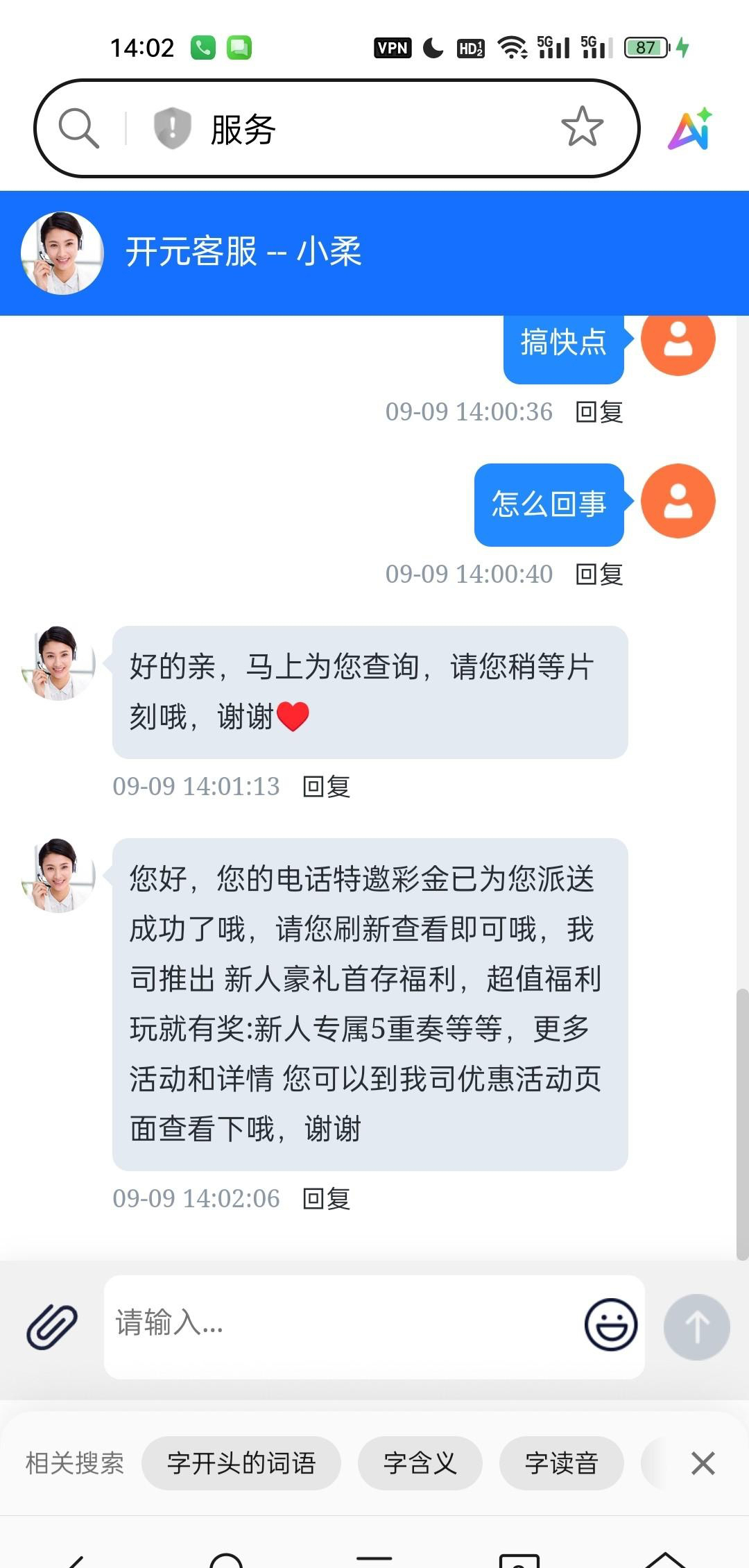Open the AI assistant icon
This screenshot has height=1568, width=749.
691,129
